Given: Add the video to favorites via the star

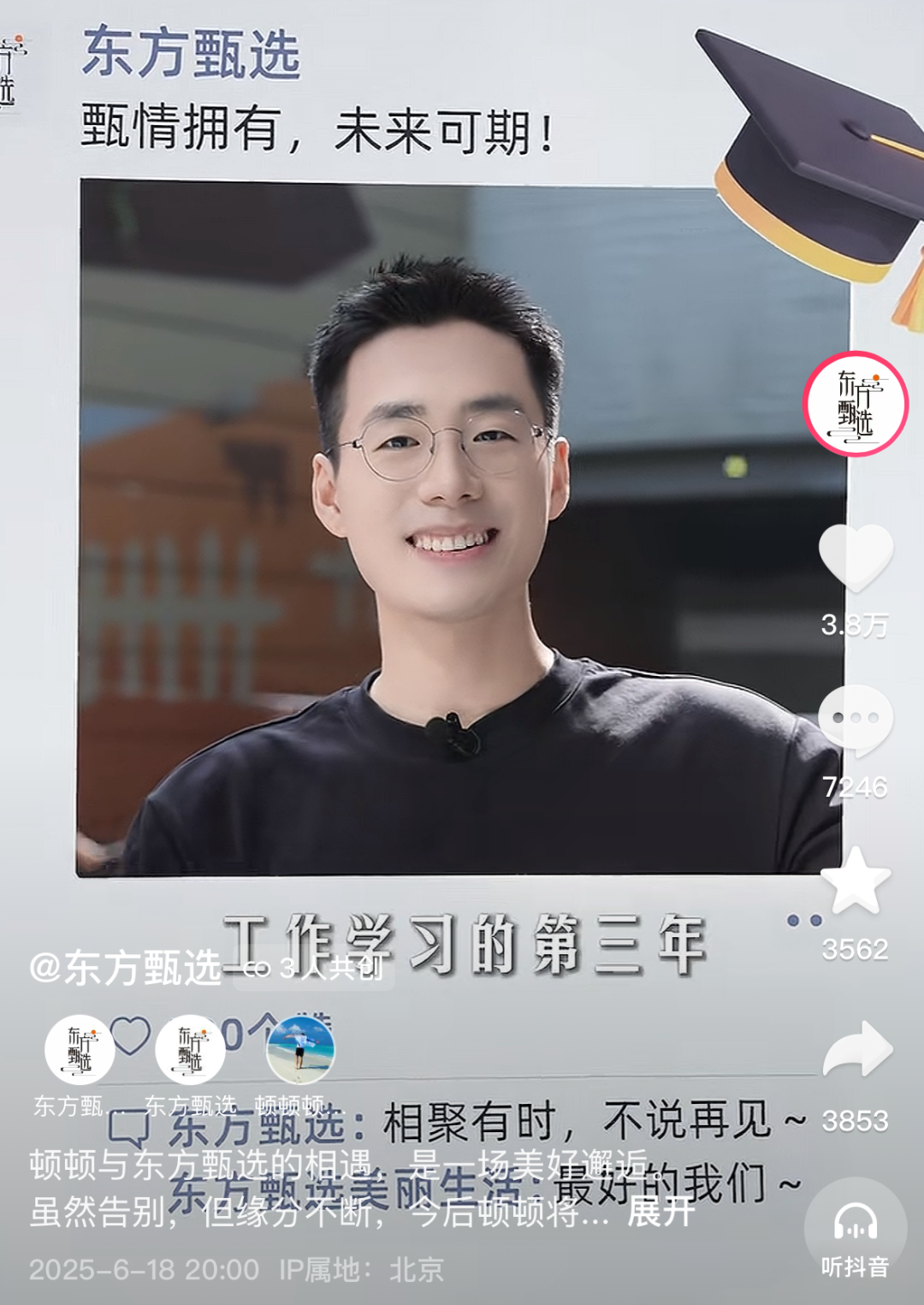Looking at the screenshot, I should [x=856, y=881].
